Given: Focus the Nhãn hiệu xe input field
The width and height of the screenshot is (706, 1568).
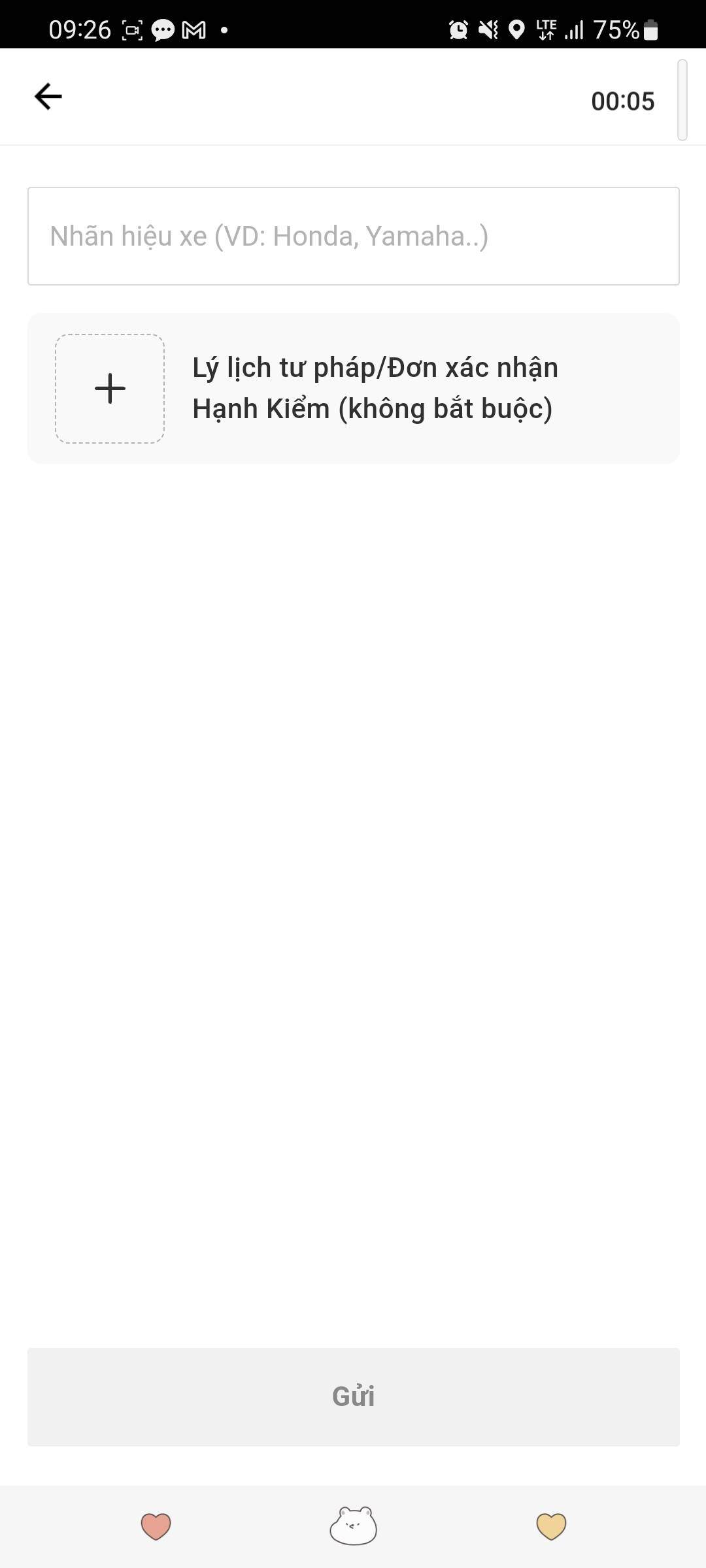Looking at the screenshot, I should pos(353,236).
